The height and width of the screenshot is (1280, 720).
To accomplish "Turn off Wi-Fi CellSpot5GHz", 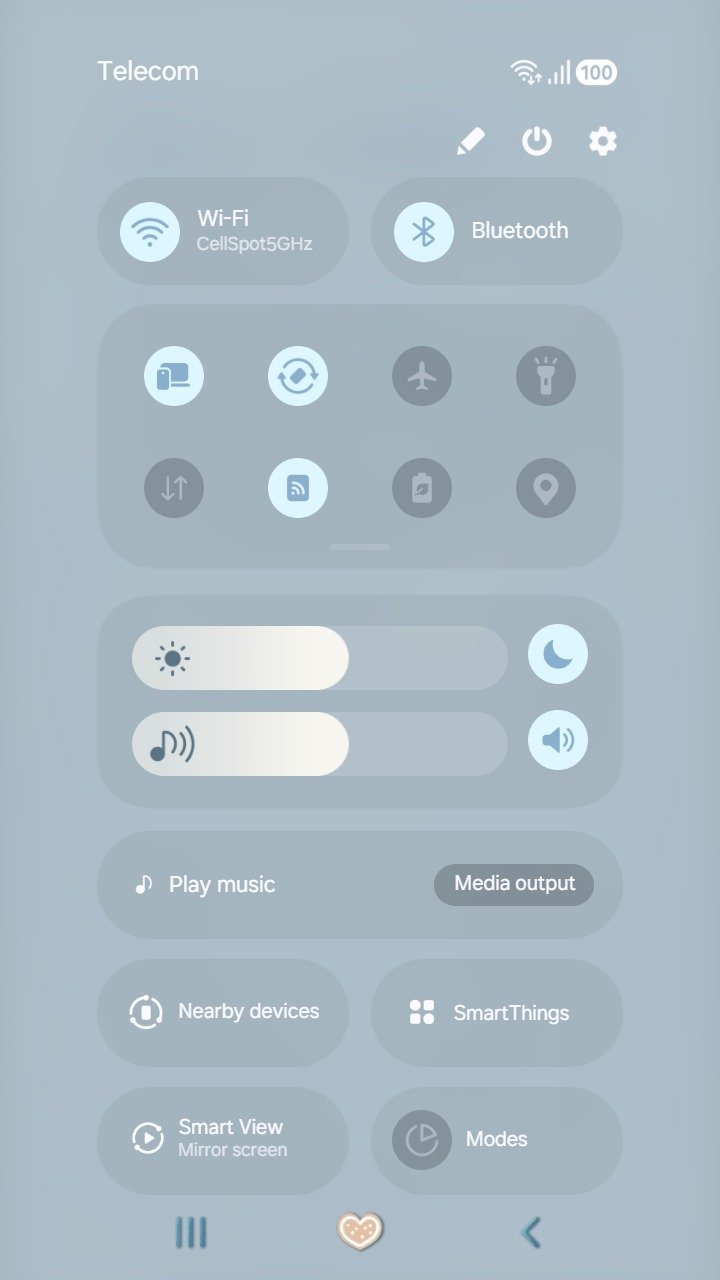I will (x=150, y=231).
